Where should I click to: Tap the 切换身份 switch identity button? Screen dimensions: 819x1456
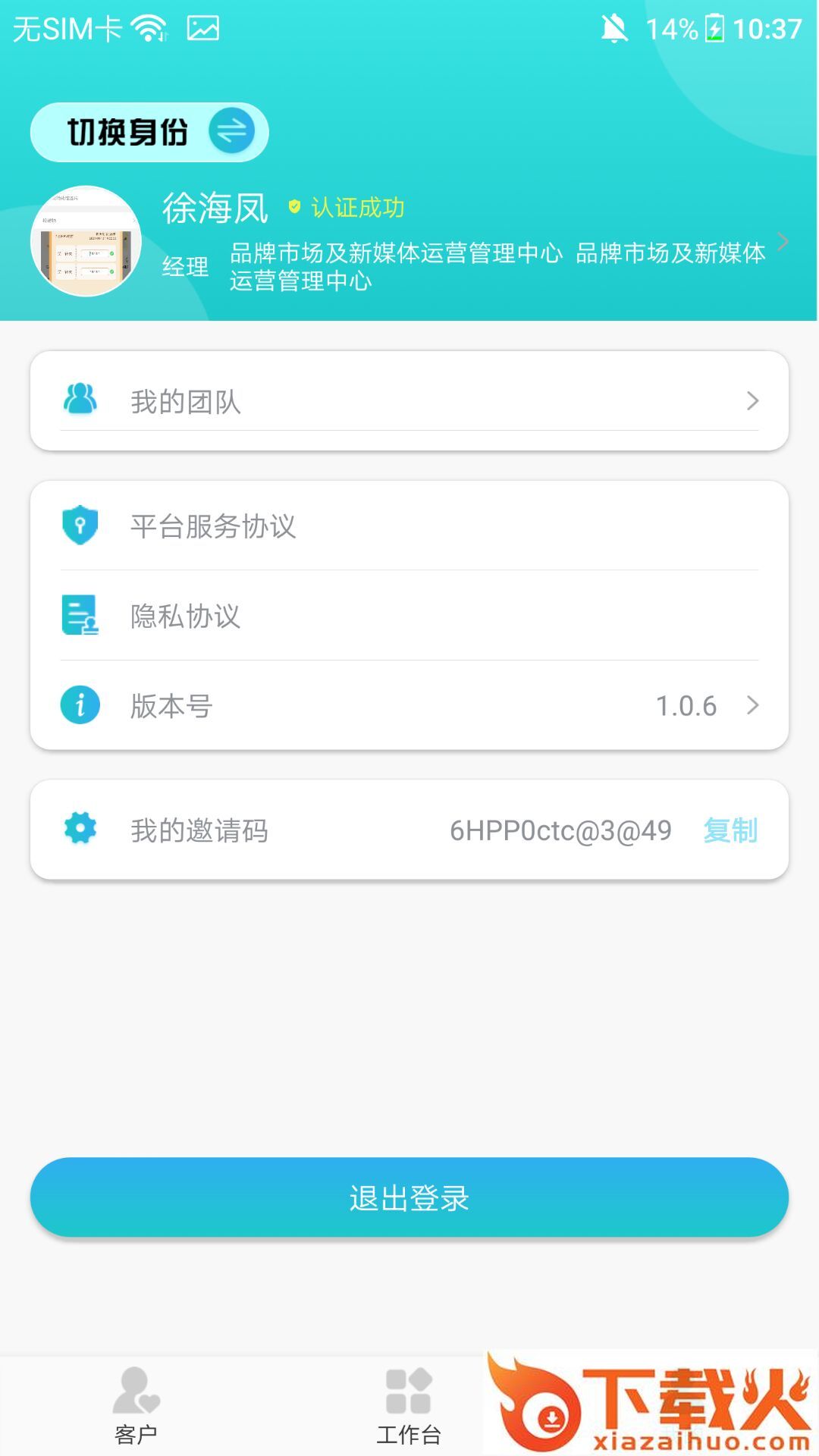tap(149, 132)
